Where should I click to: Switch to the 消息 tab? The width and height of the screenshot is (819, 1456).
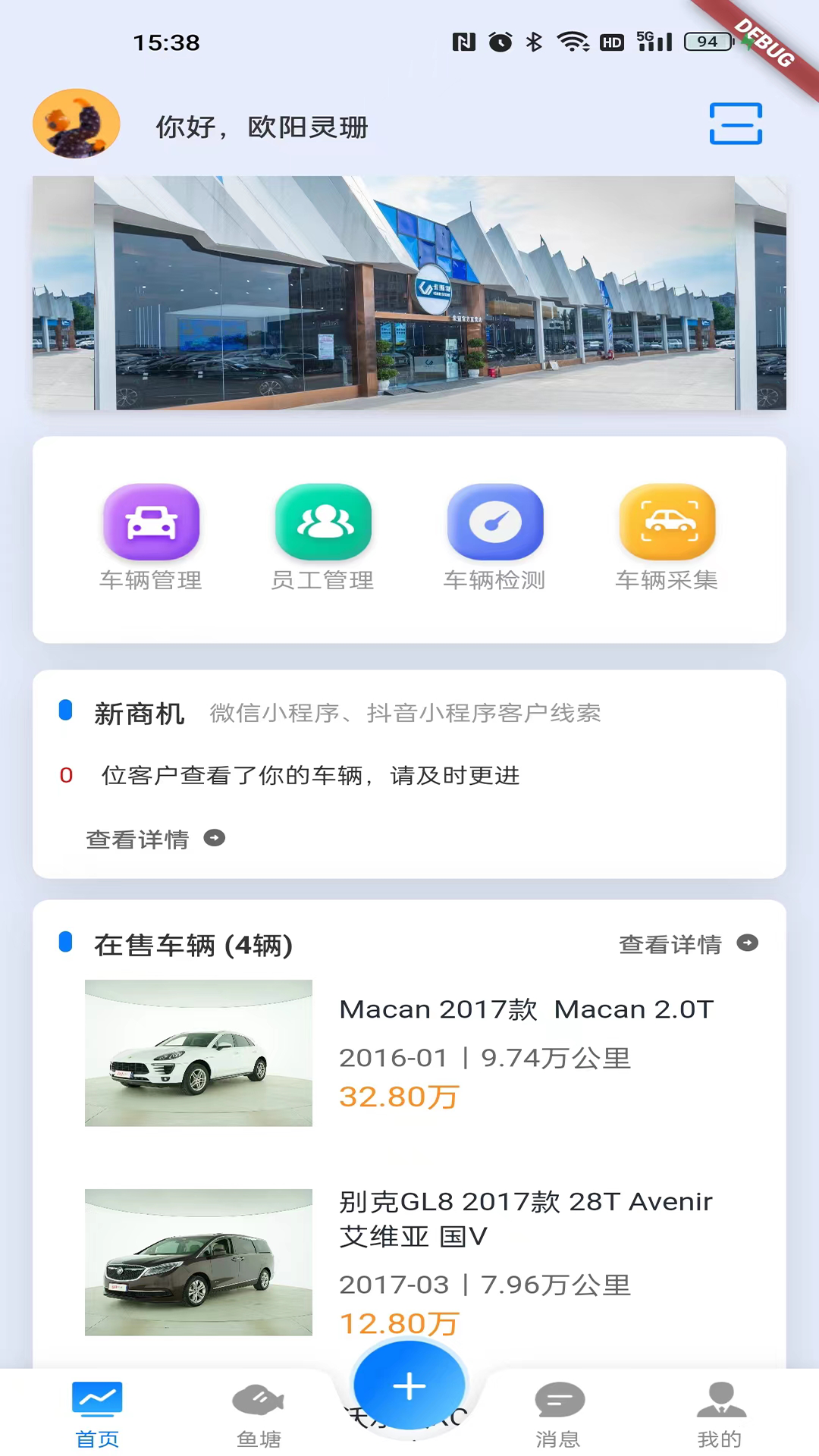point(559,1414)
